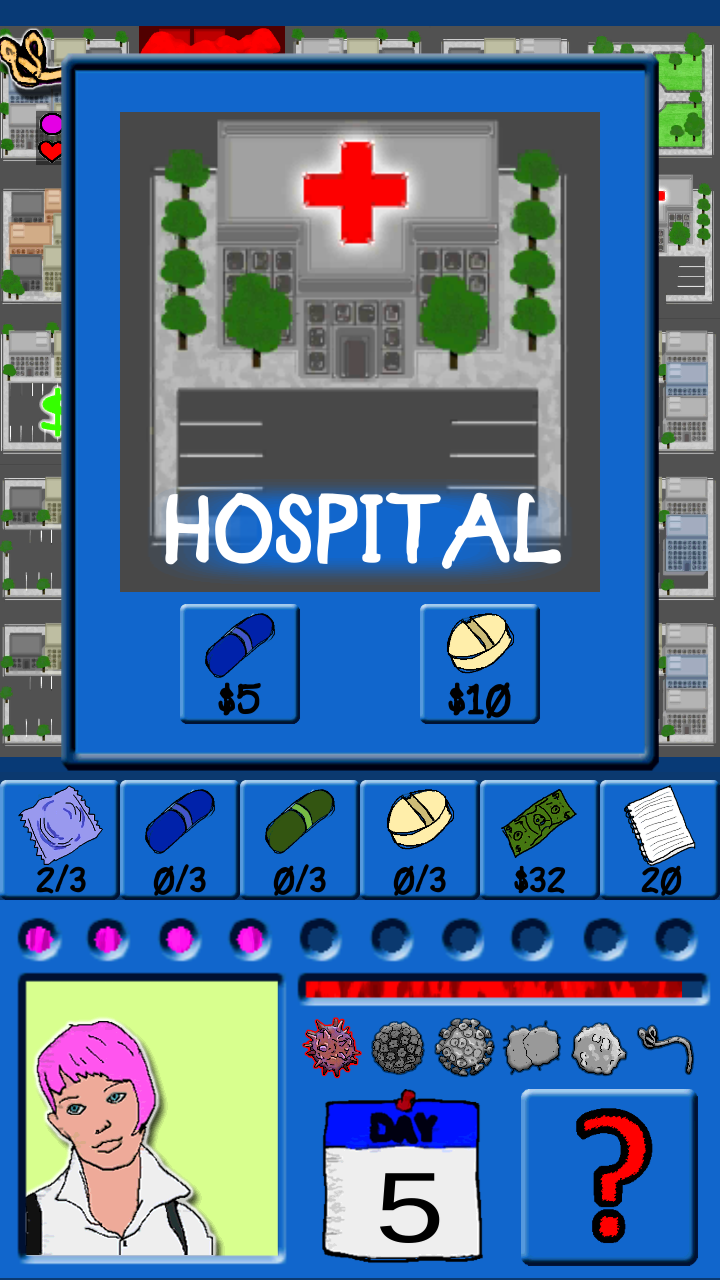The width and height of the screenshot is (720, 1280).
Task: Tap the Day 5 calendar
Action: (403, 1177)
